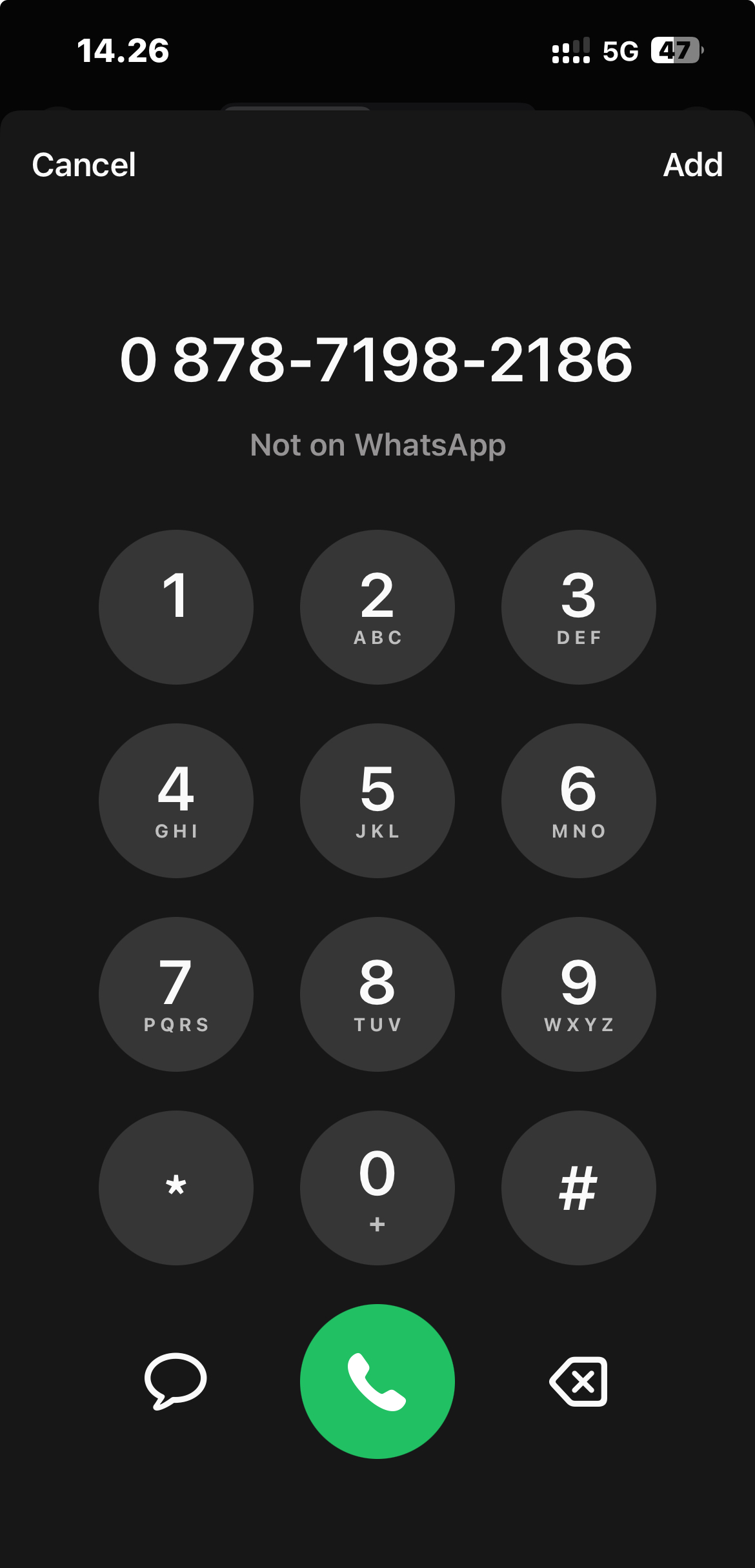Open message chat bubble icon
This screenshot has width=755, height=1568.
pyautogui.click(x=176, y=1381)
